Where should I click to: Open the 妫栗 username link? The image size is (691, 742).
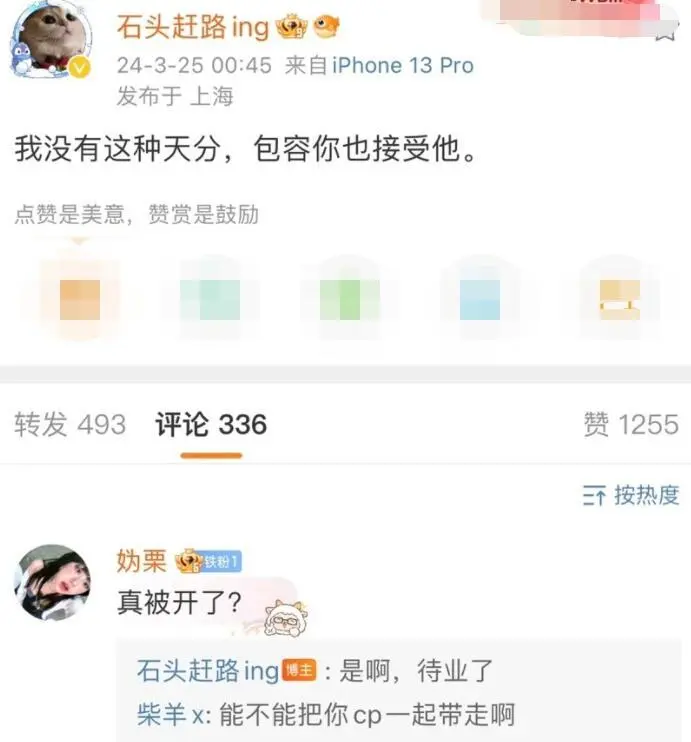[141, 561]
